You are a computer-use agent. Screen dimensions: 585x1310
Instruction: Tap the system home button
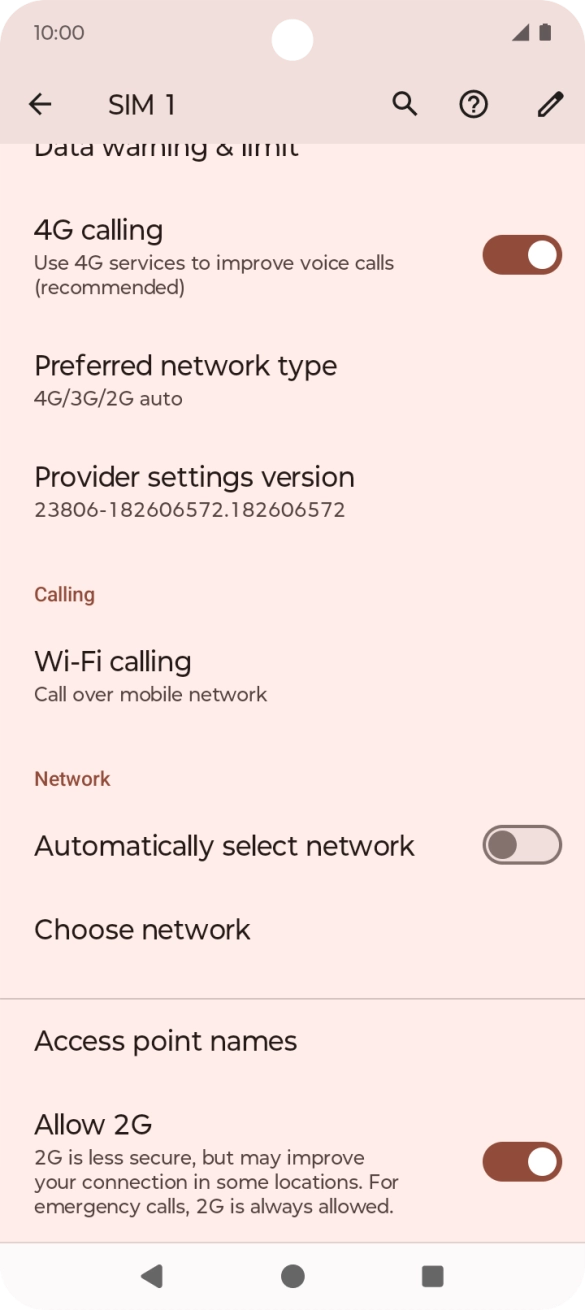(292, 1275)
